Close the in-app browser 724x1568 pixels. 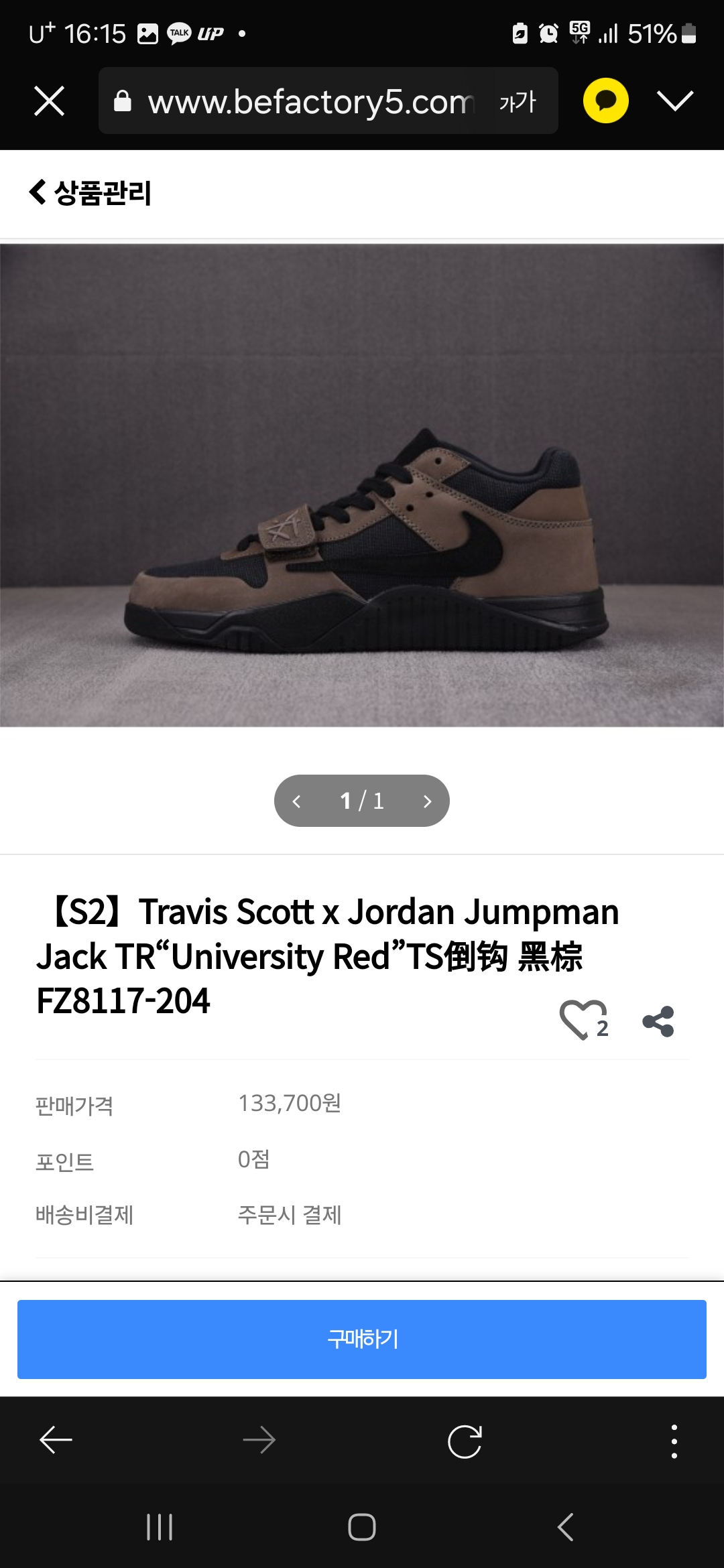tap(49, 101)
